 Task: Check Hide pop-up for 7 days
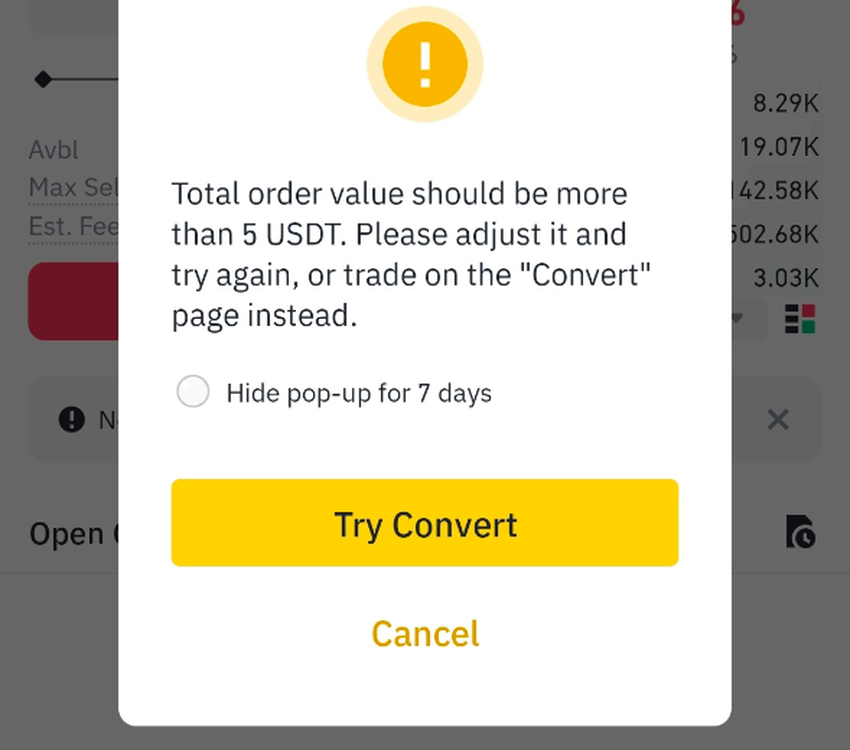(193, 391)
